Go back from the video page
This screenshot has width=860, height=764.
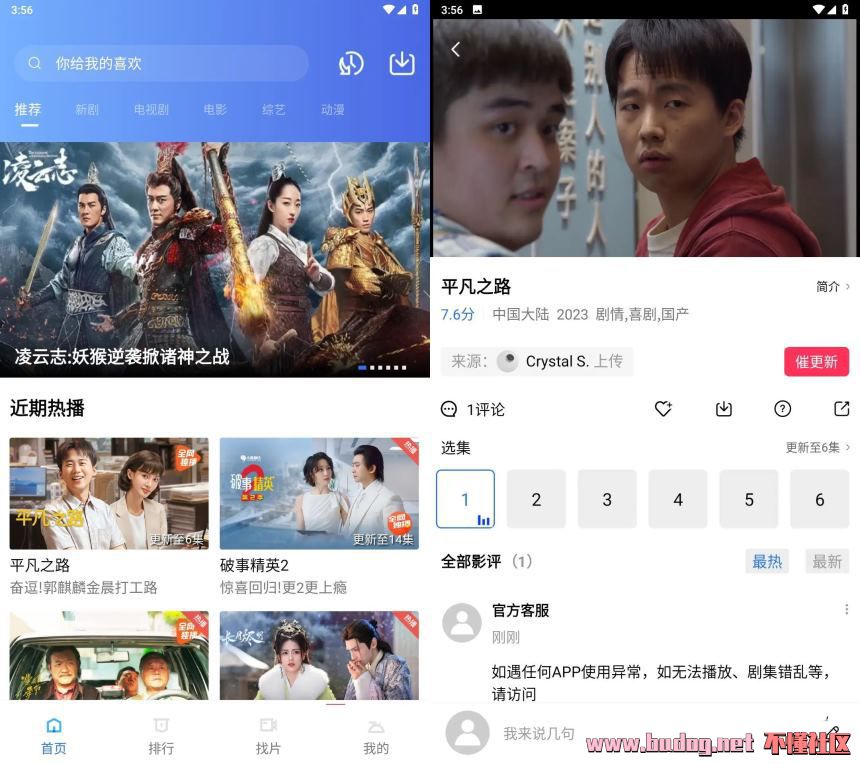tap(456, 49)
